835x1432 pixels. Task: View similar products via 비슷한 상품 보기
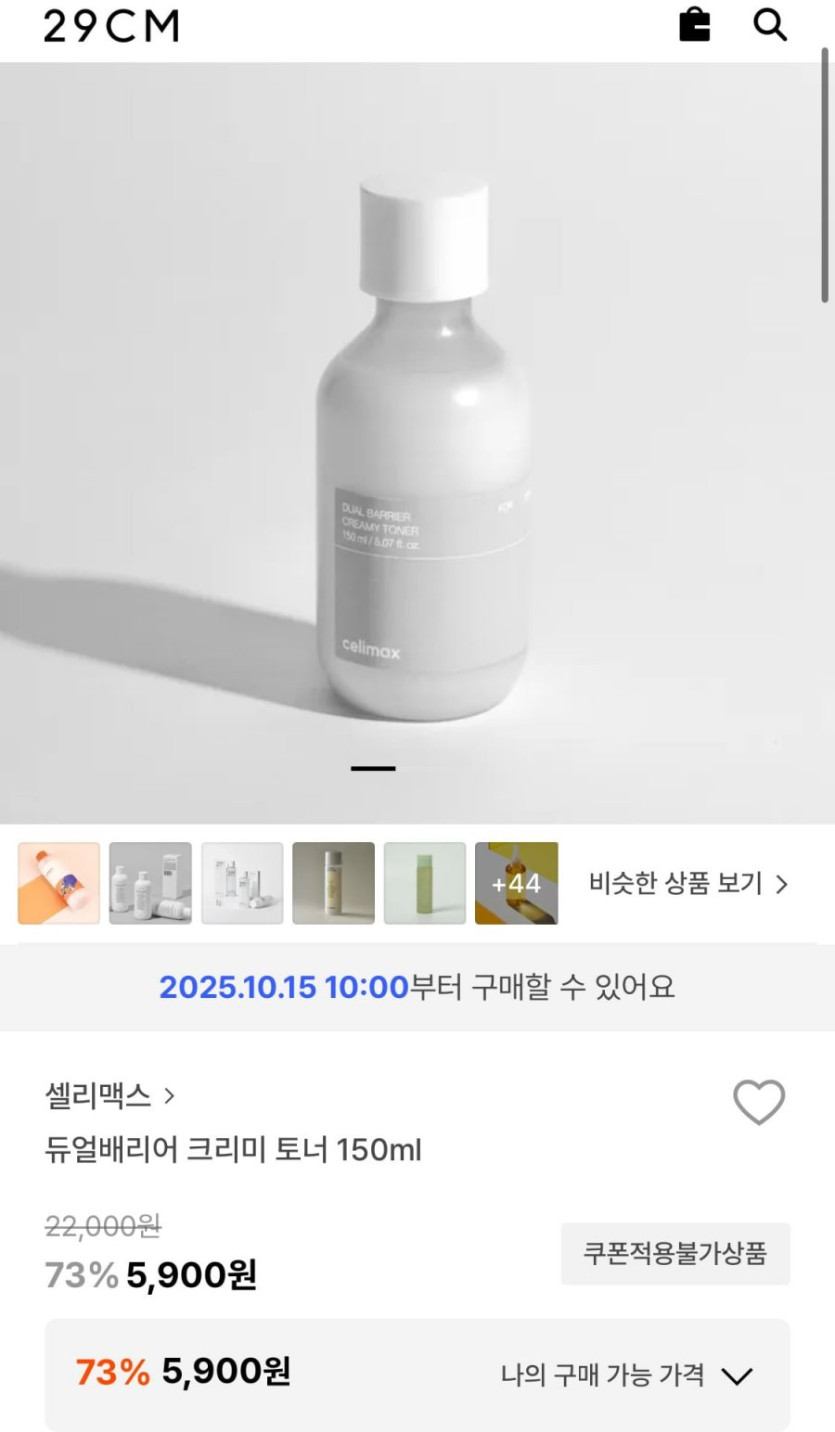click(x=689, y=884)
